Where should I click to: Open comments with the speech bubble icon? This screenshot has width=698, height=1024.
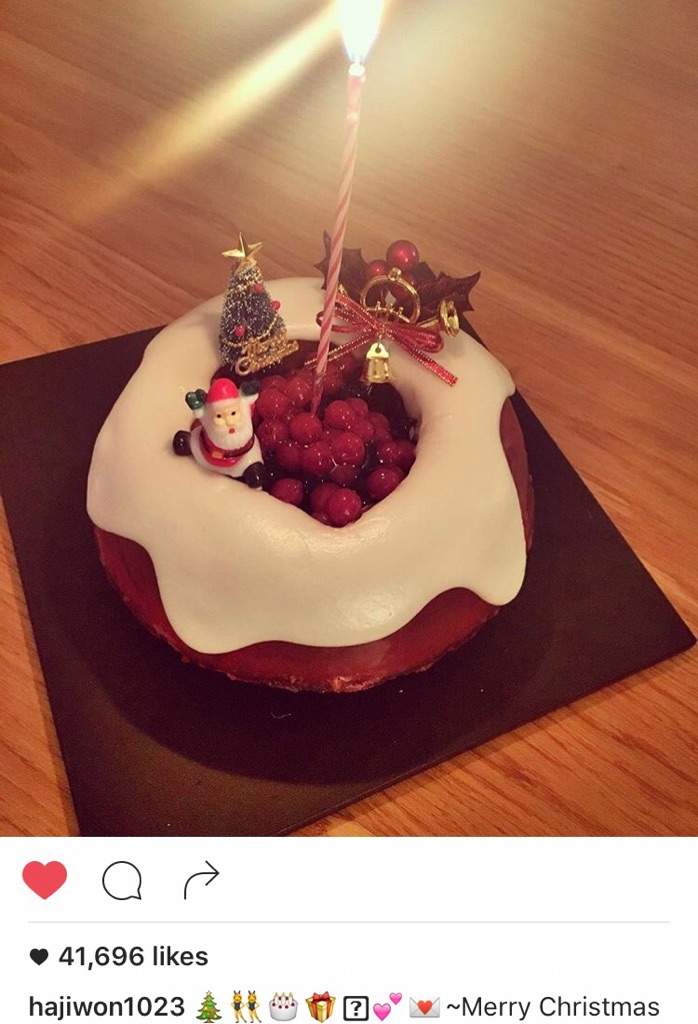(122, 880)
